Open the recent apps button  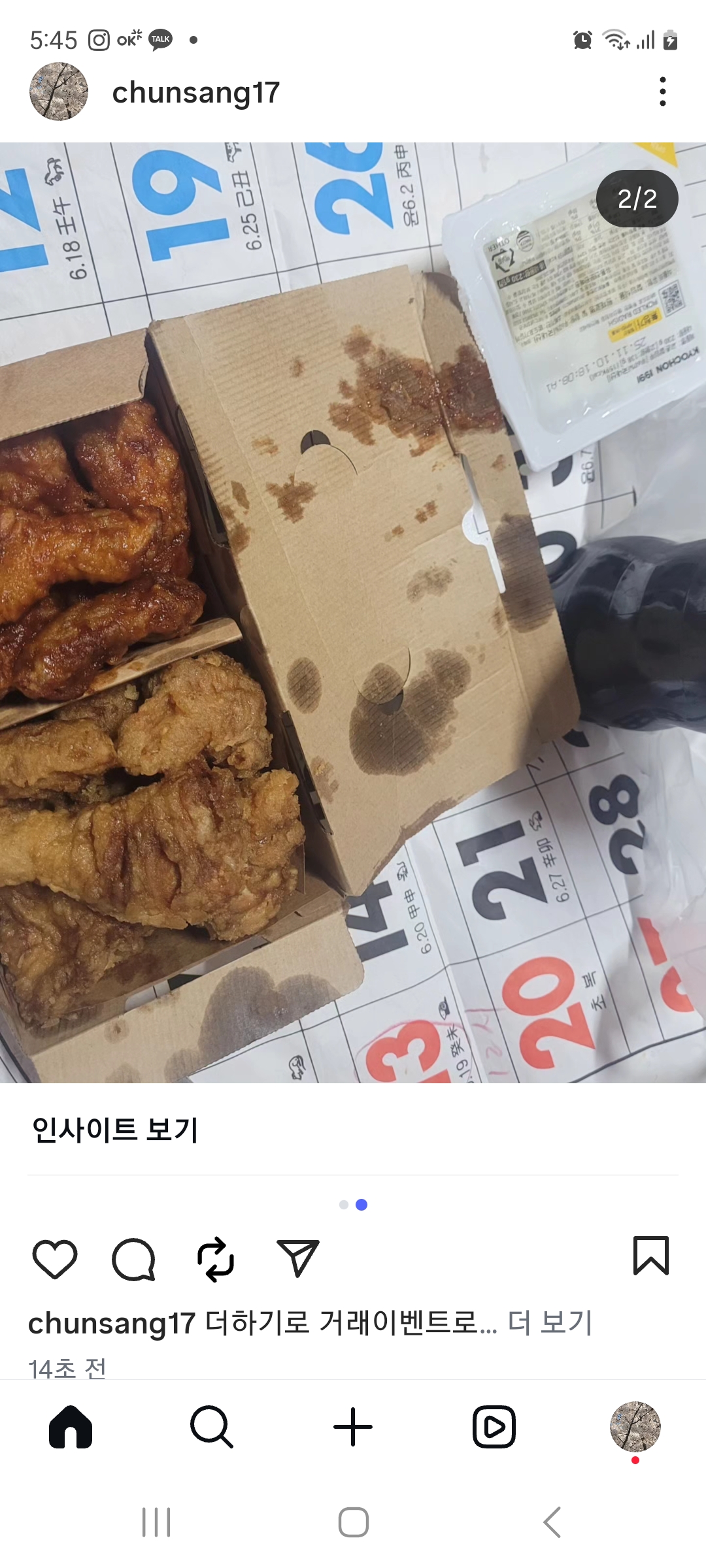coord(156,1522)
